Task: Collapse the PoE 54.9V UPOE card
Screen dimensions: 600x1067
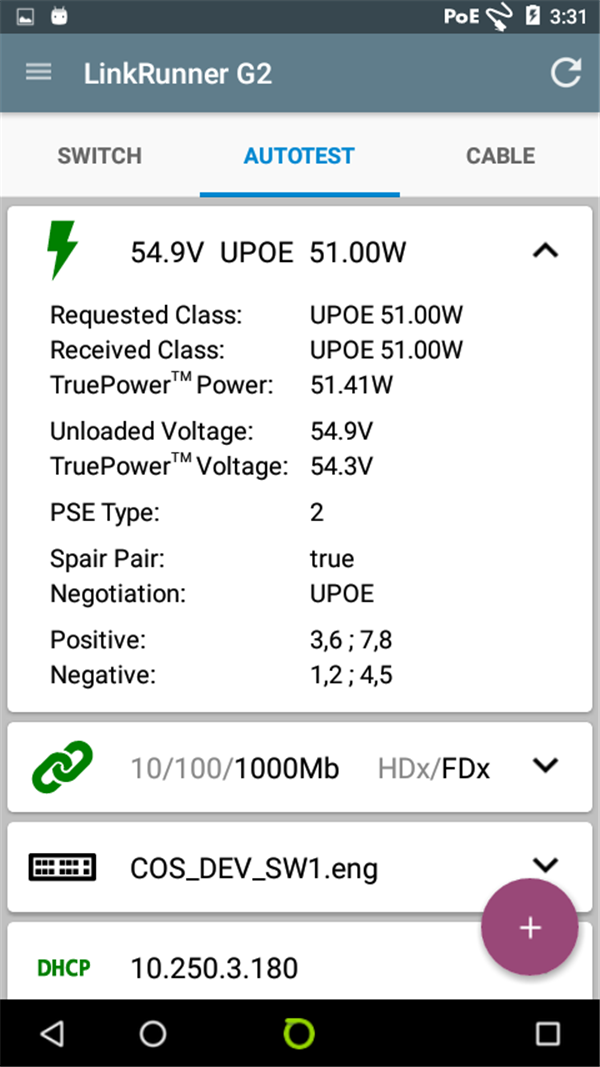Action: (546, 252)
